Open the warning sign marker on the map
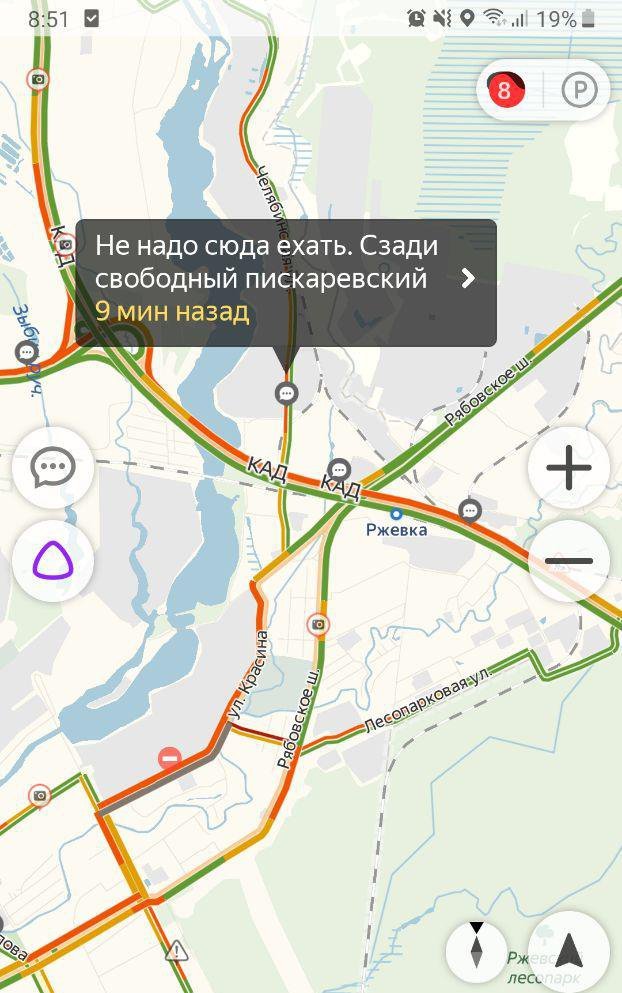 [177, 950]
